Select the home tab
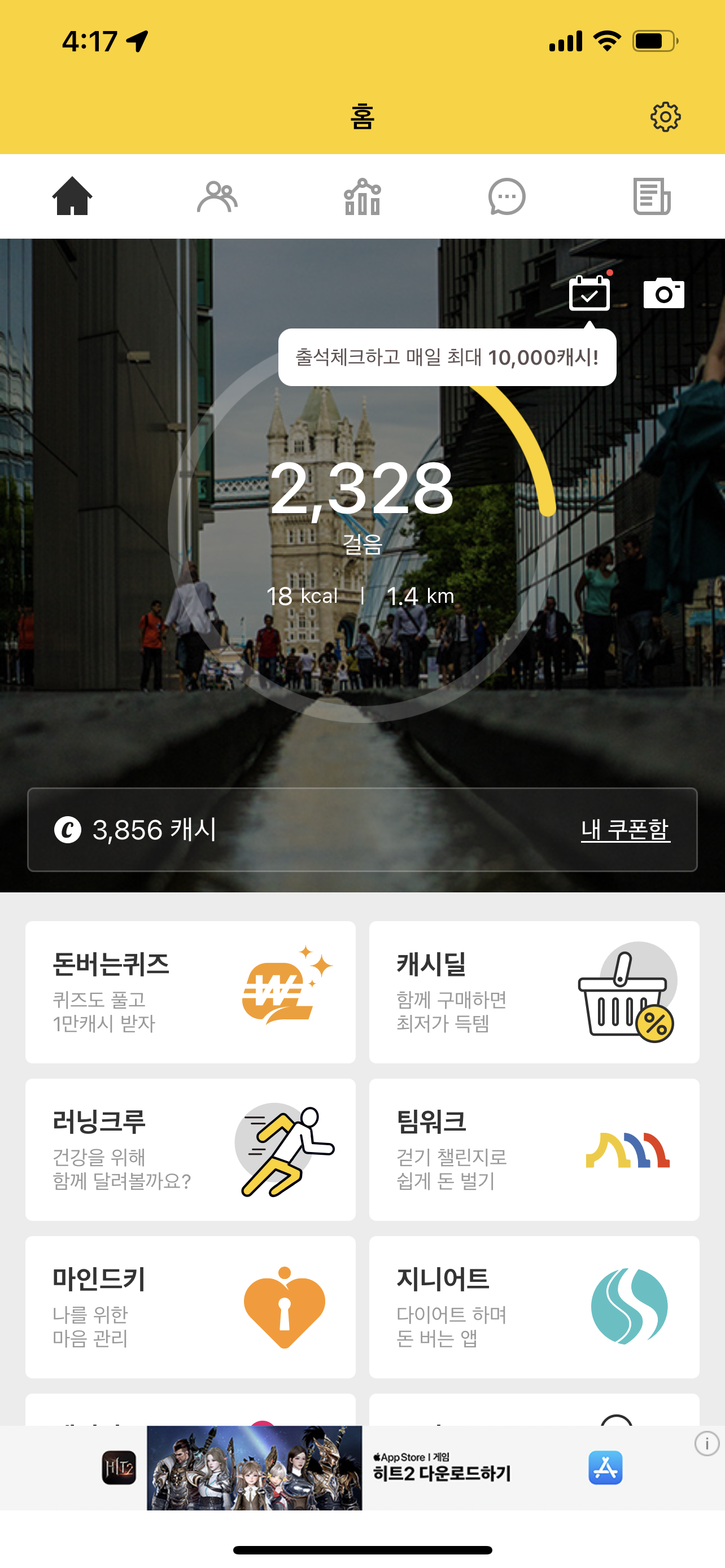This screenshot has height=1568, width=725. (72, 196)
